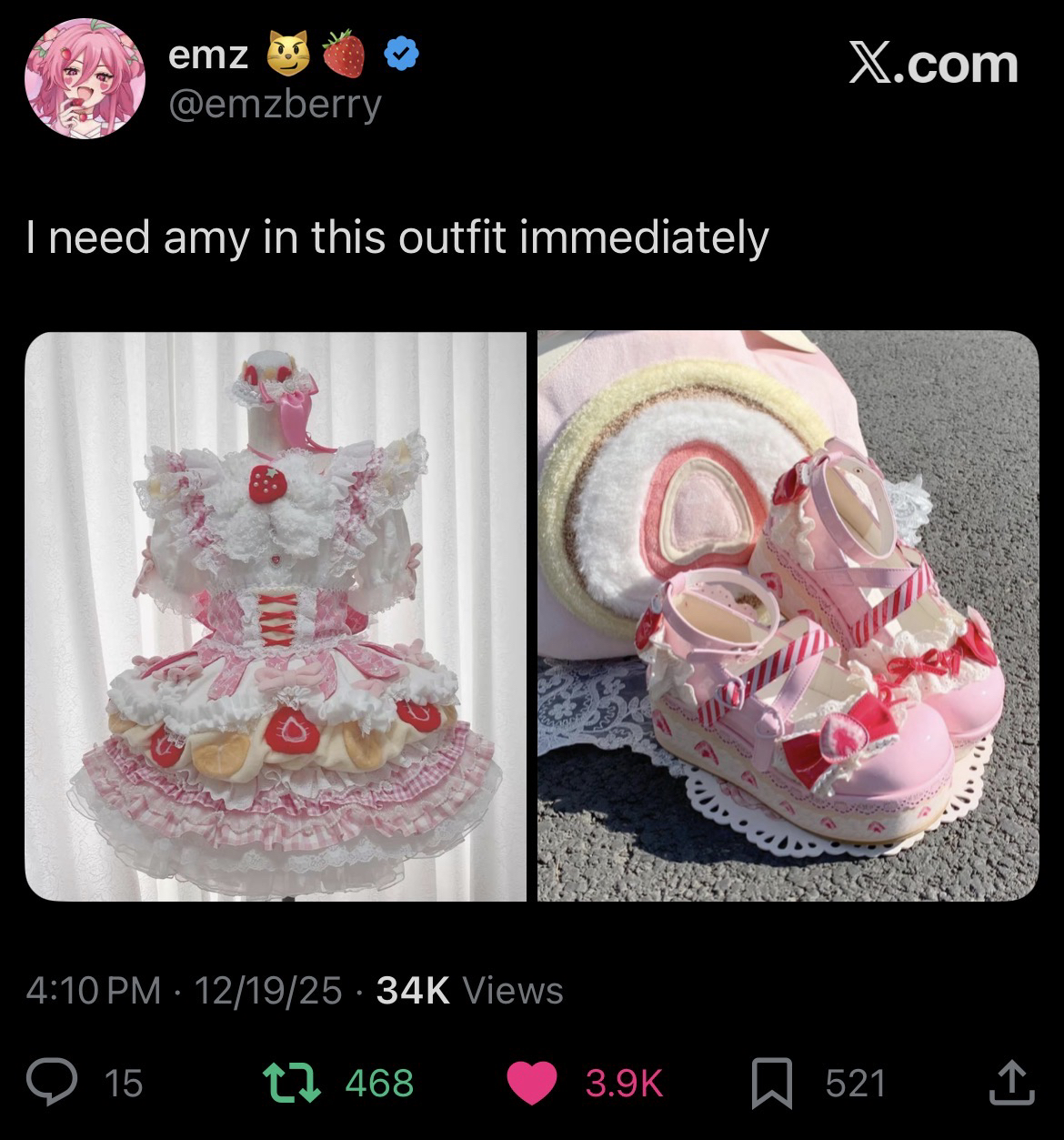
Task: Bookmark this outfit post
Action: click(770, 1083)
